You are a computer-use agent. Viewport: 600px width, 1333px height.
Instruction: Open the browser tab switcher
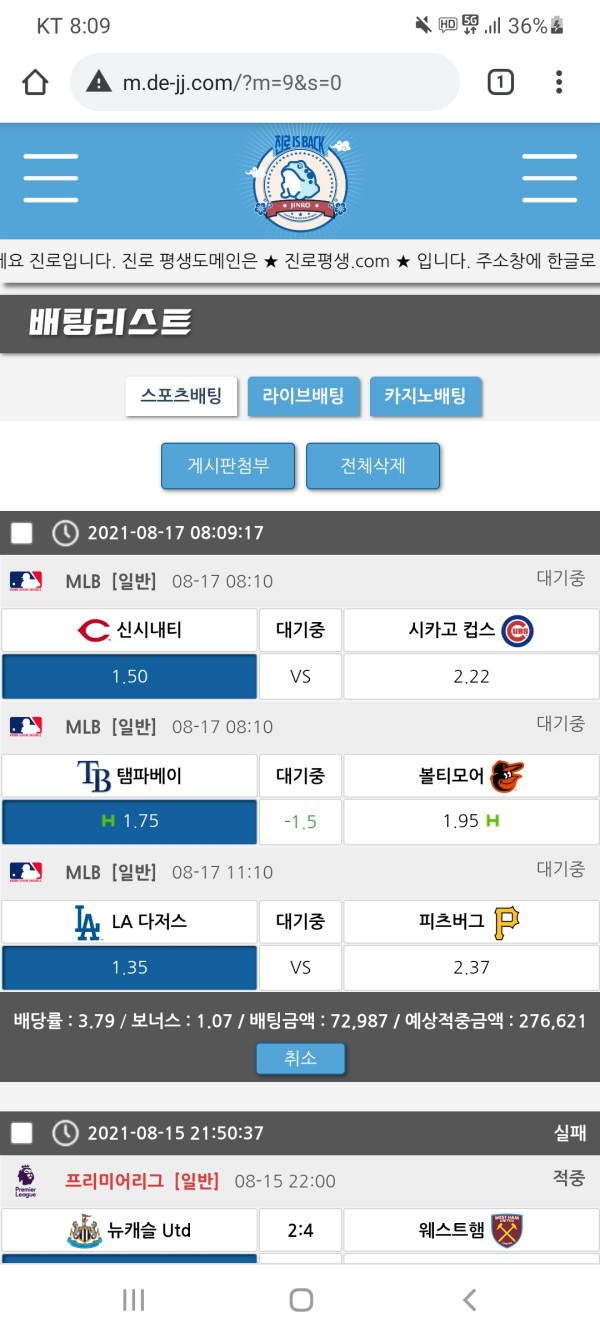(500, 82)
